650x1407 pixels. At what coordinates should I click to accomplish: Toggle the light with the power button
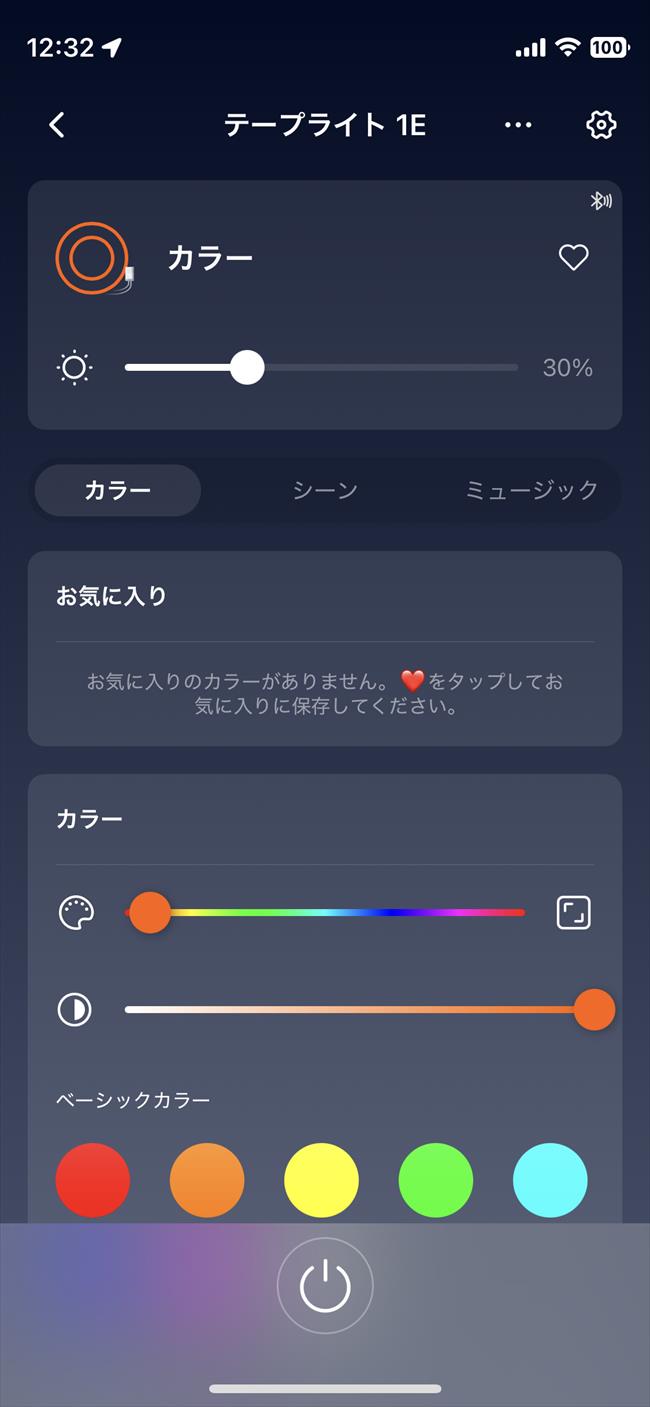pos(325,1286)
